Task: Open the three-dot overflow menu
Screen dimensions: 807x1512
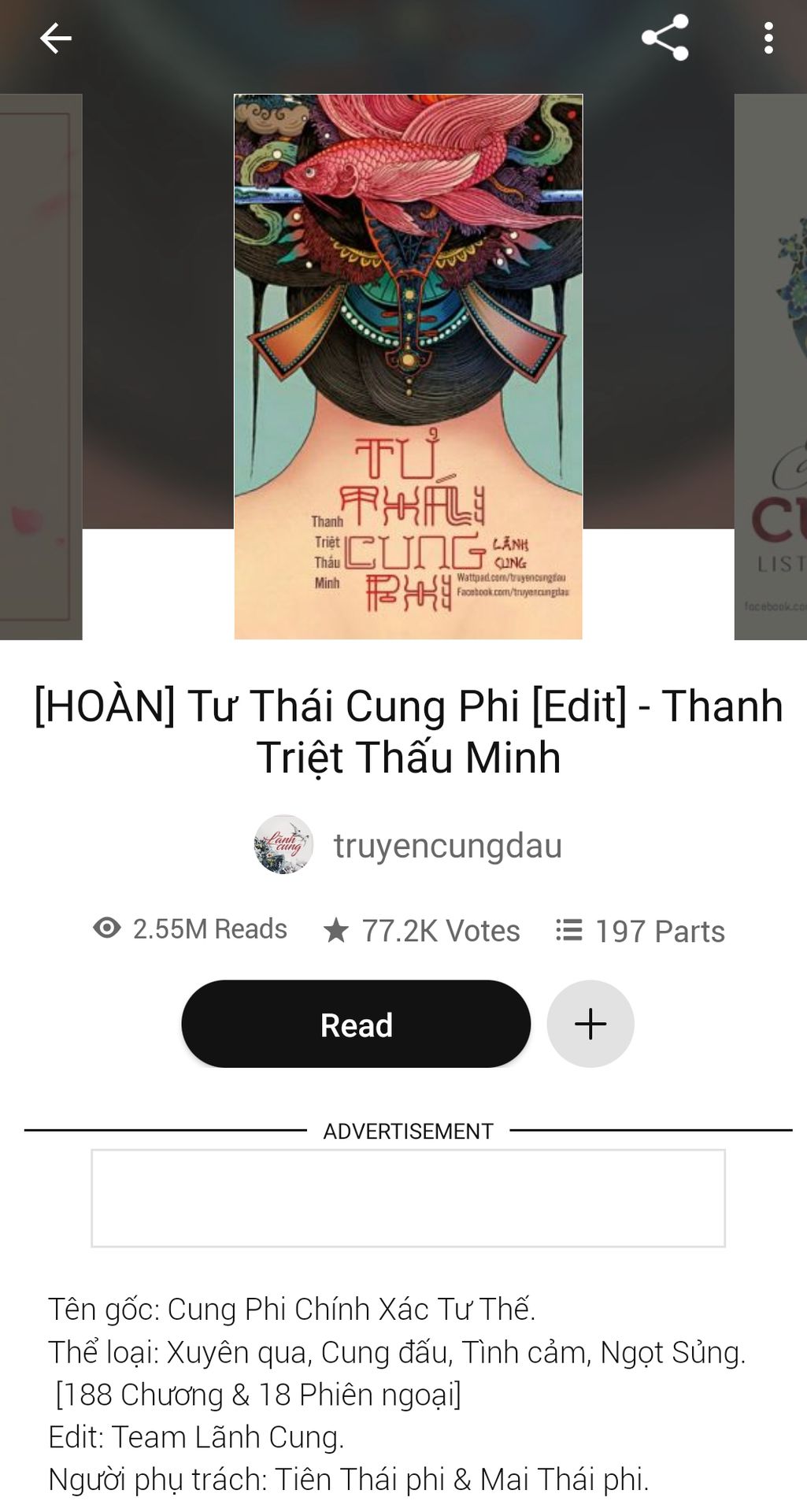Action: click(x=768, y=38)
